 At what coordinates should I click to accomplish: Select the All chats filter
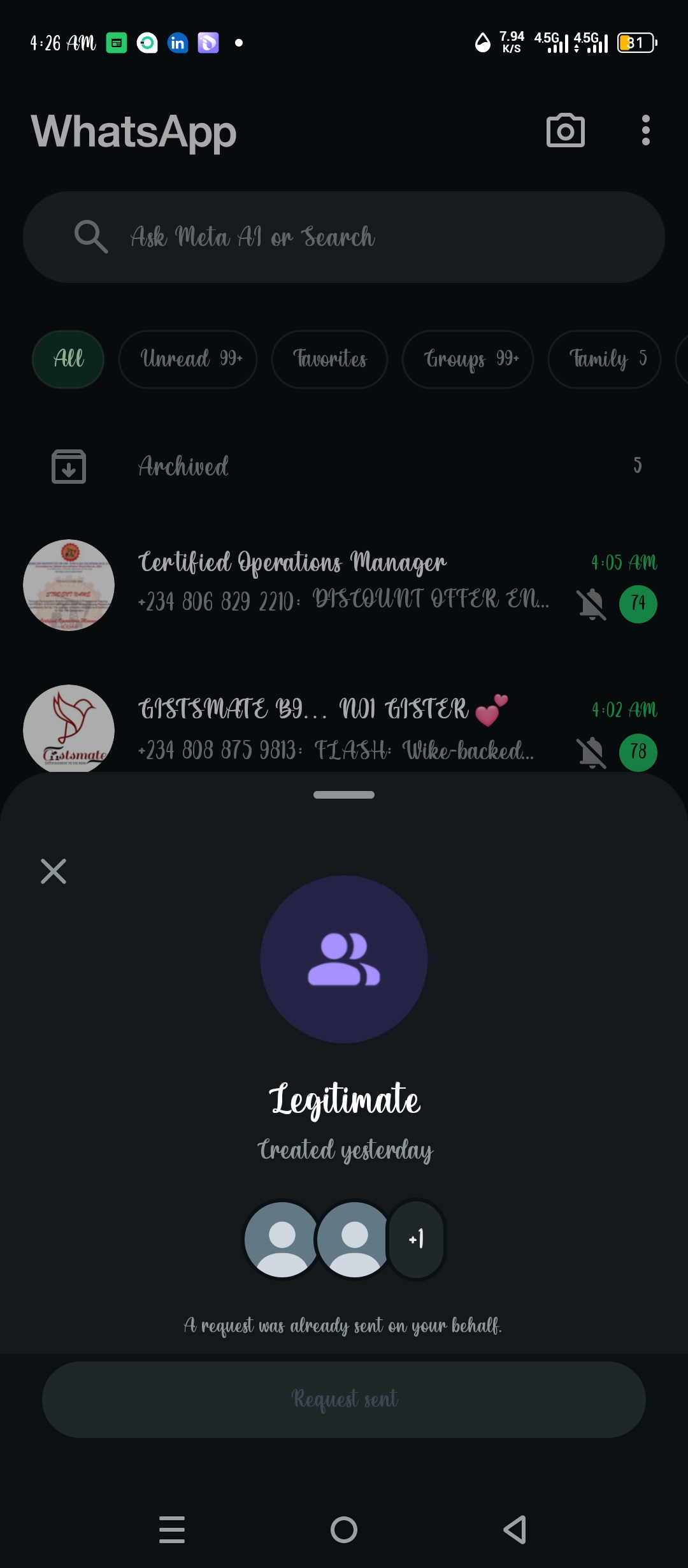tap(68, 359)
